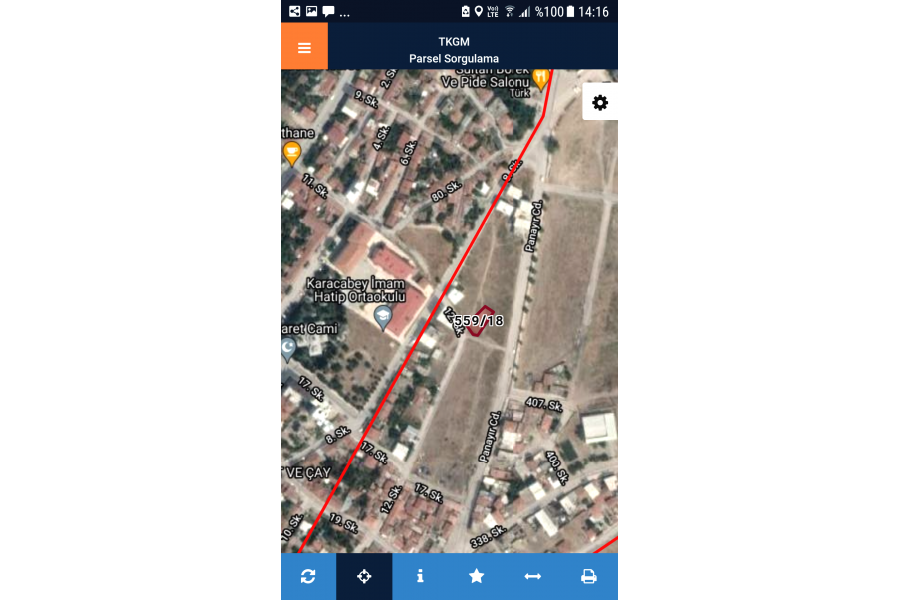900x600 pixels.
Task: Choose the measure distance arrow tool
Action: click(x=533, y=576)
